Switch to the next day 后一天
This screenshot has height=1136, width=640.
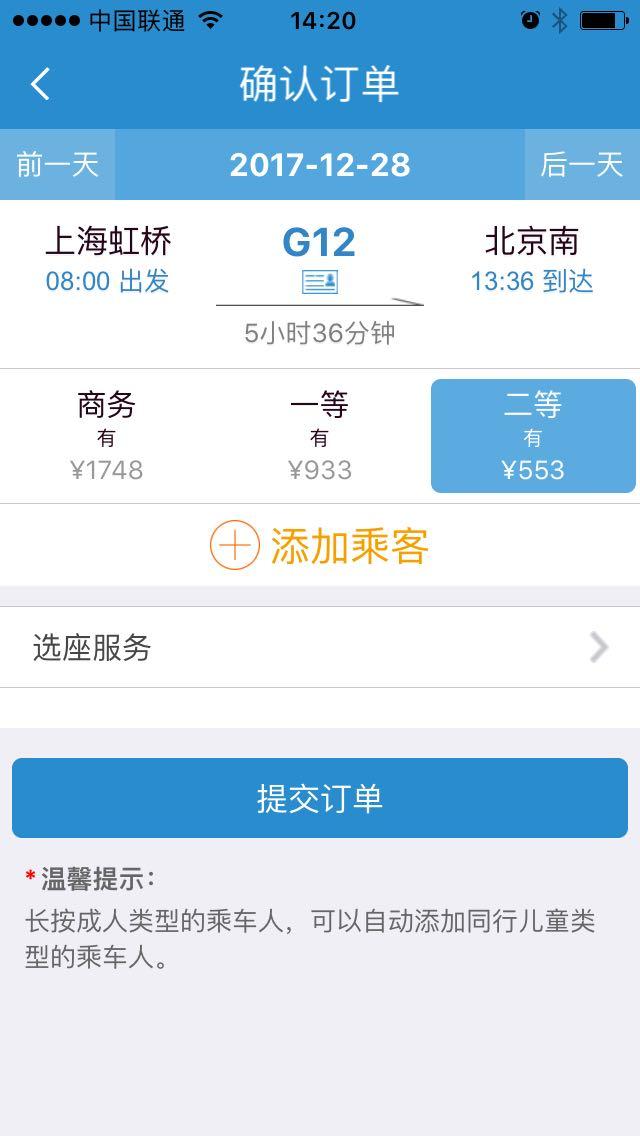tap(582, 165)
